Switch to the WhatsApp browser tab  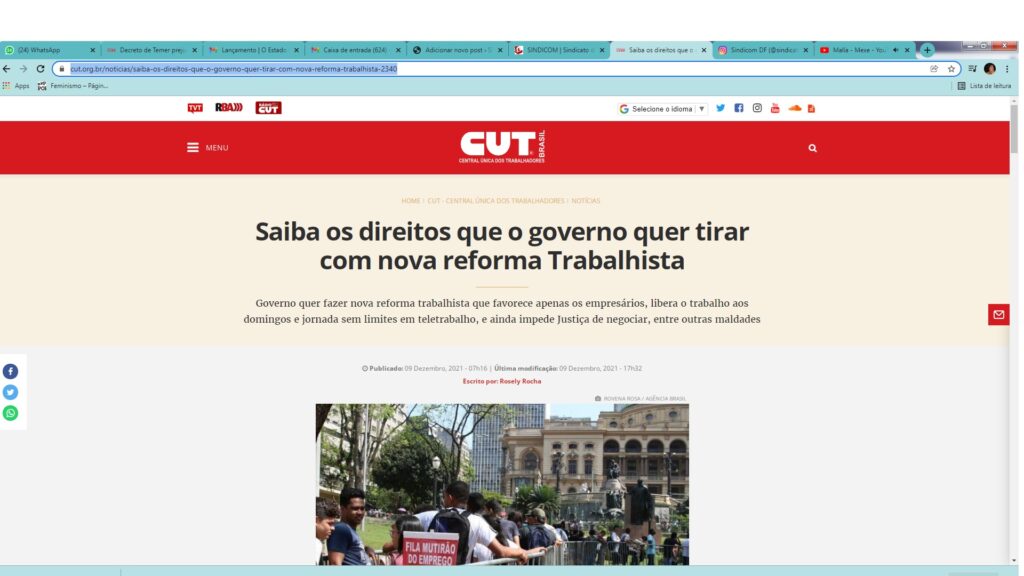tap(45, 50)
